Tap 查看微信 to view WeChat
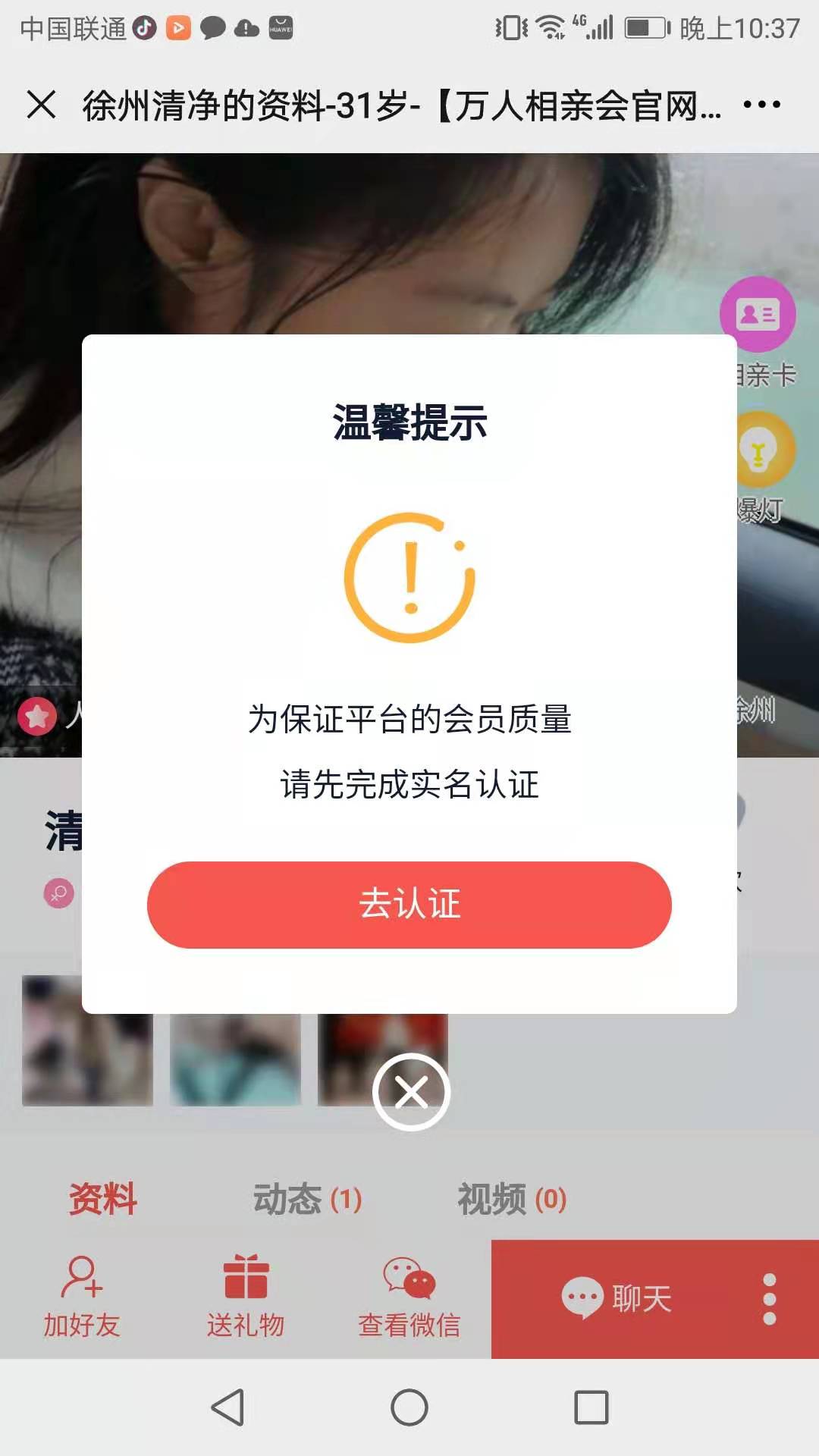The image size is (819, 1456). pos(409,1298)
